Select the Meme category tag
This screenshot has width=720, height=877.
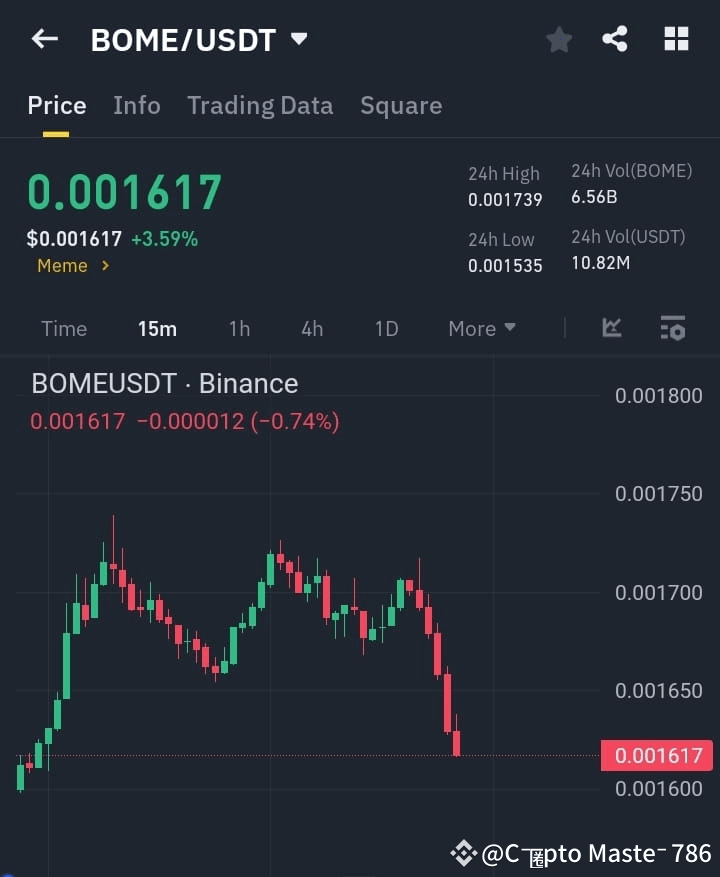pos(64,265)
